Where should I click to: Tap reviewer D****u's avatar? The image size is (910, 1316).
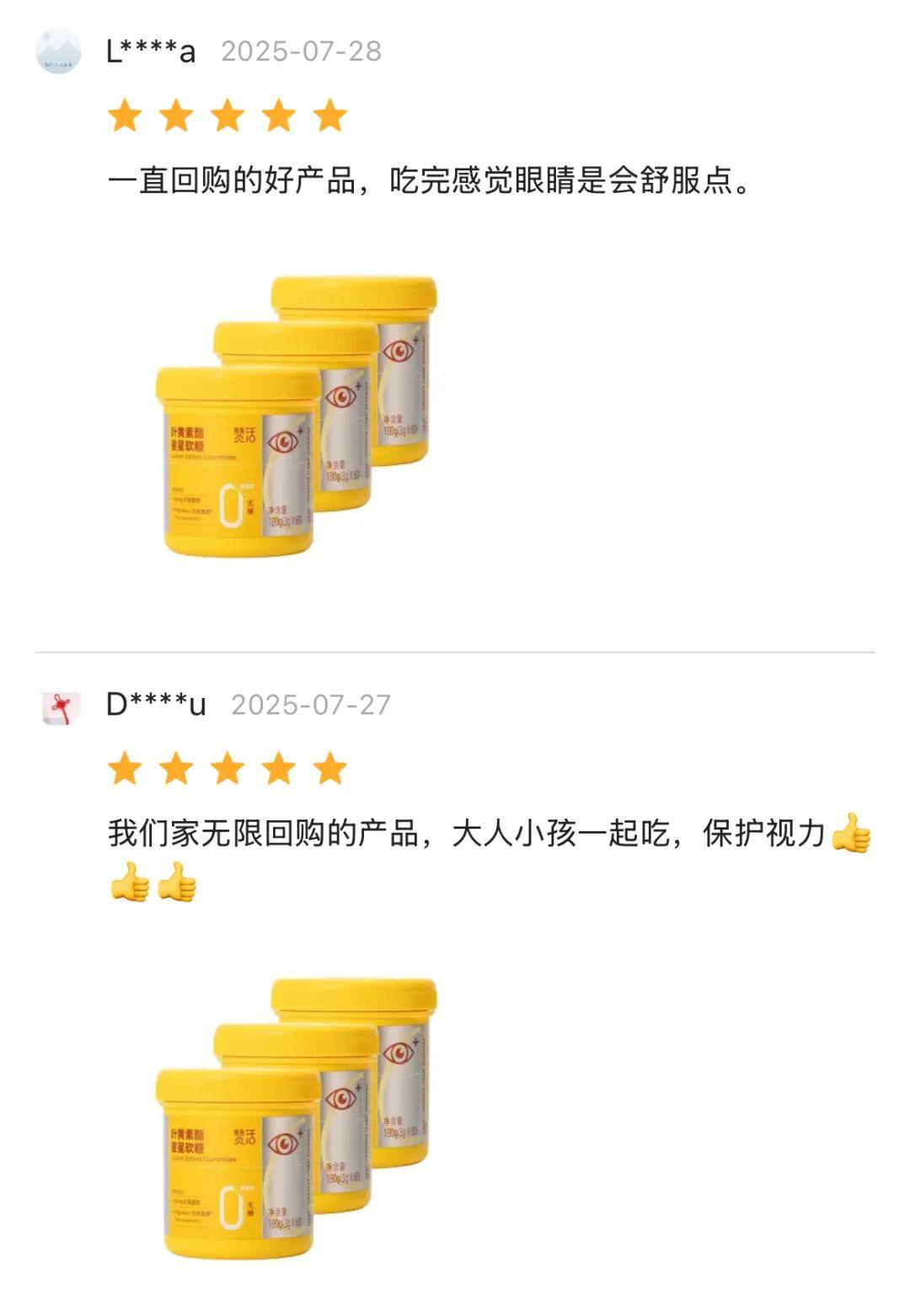coord(61,706)
